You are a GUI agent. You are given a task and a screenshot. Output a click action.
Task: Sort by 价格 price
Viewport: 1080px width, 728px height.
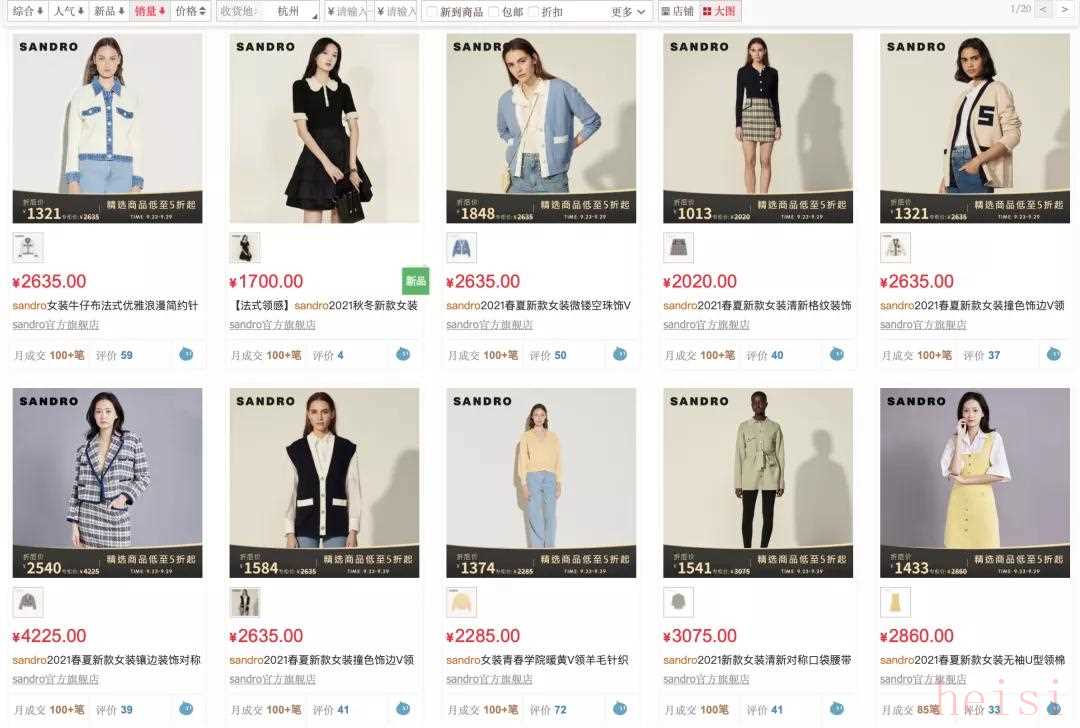190,11
